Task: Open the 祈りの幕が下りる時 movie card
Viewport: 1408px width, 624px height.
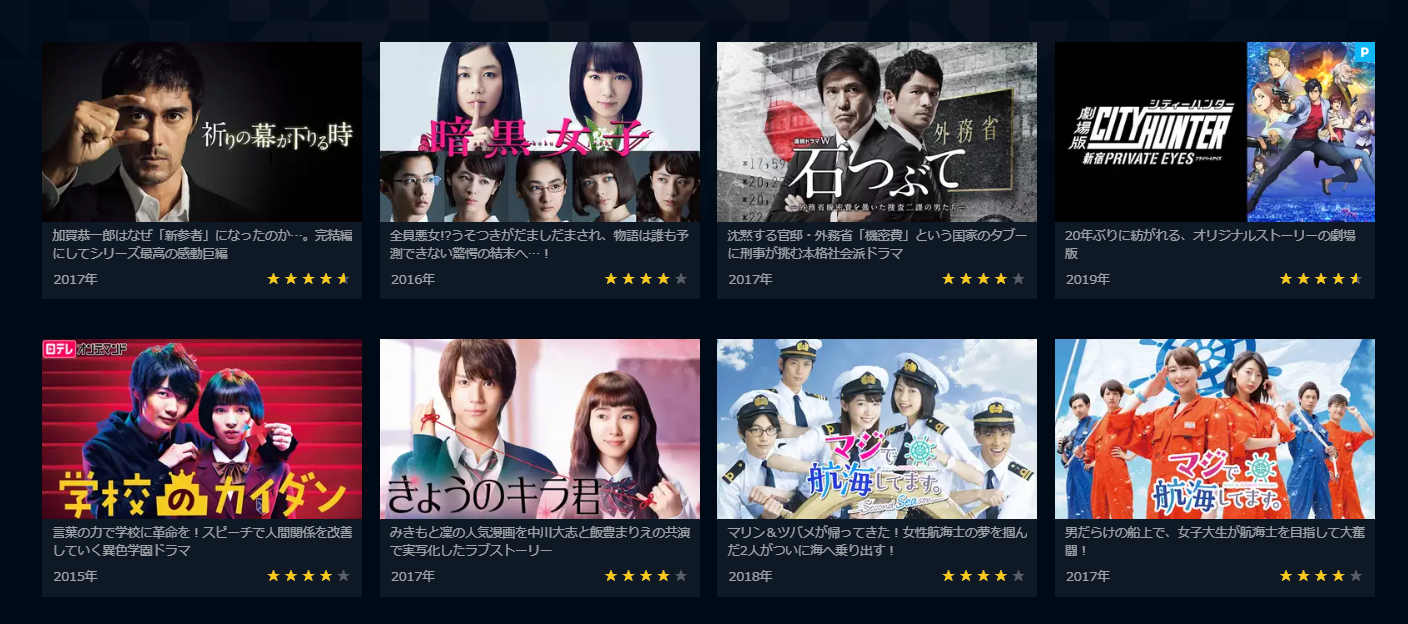Action: click(x=201, y=132)
